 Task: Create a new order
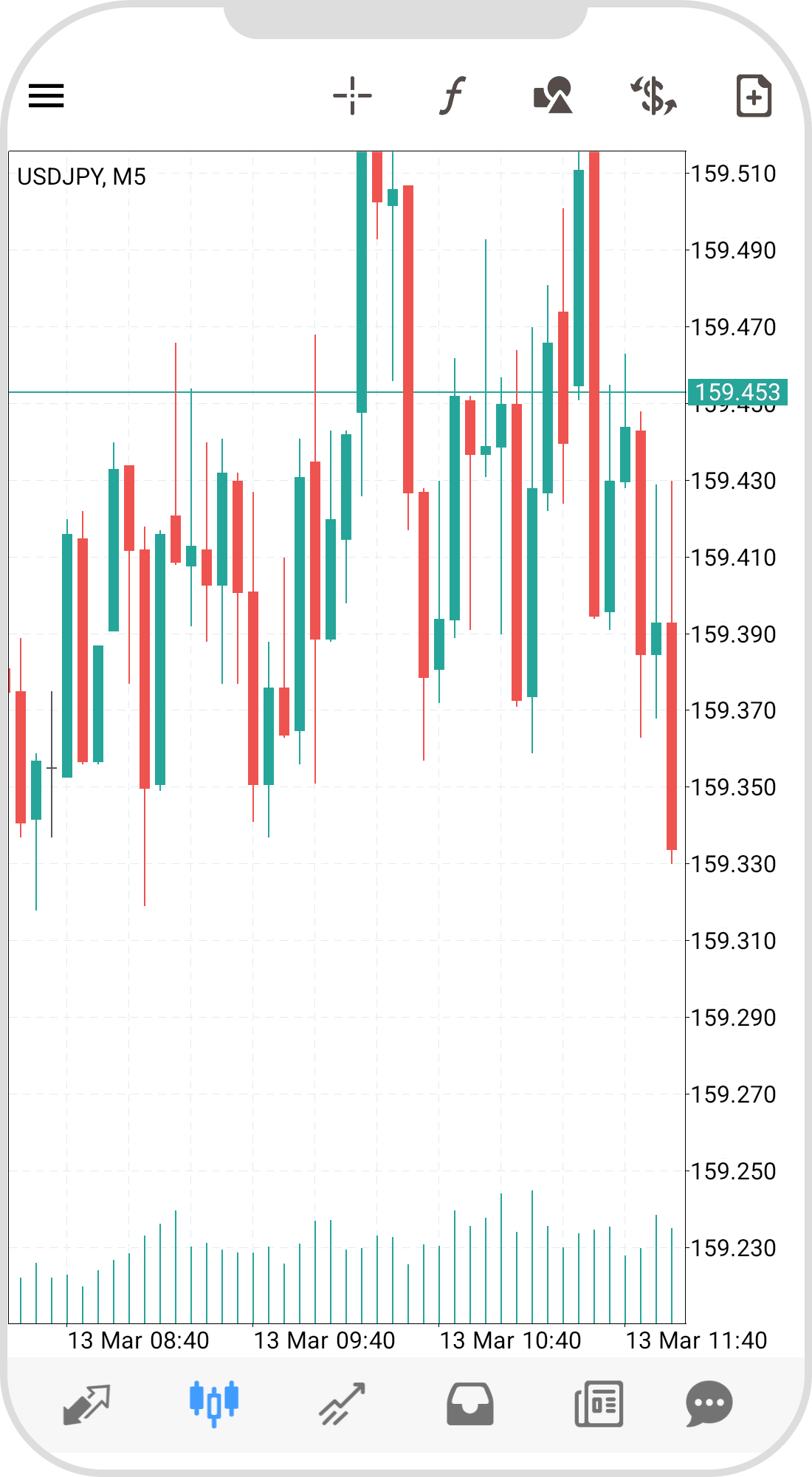tap(754, 96)
